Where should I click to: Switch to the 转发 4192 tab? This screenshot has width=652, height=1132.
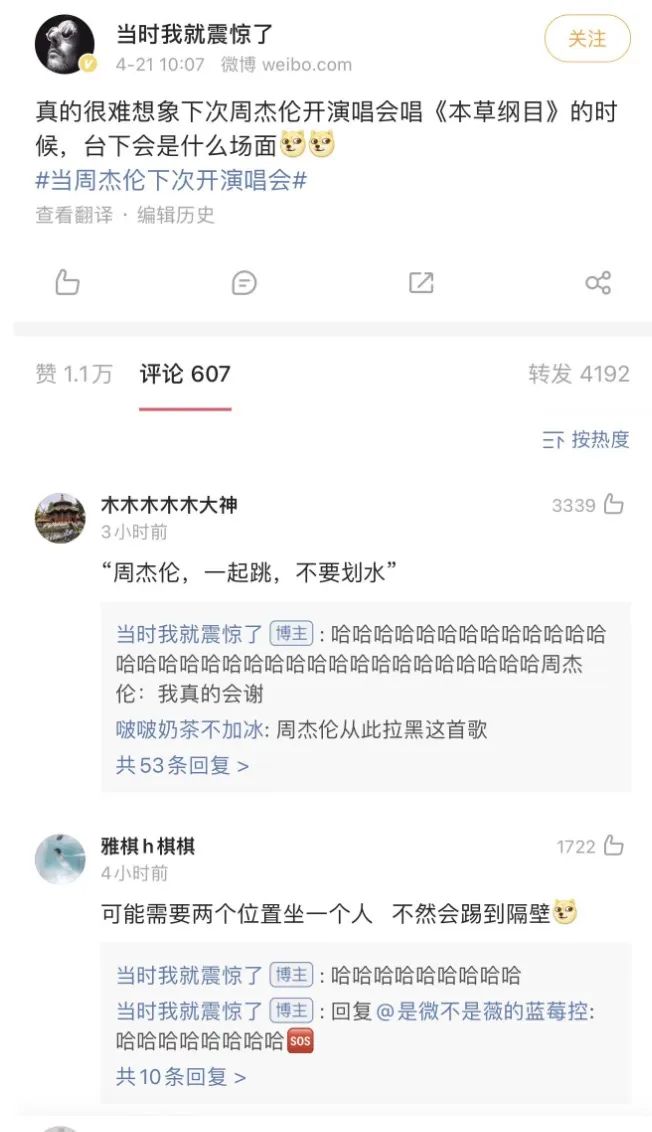pyautogui.click(x=579, y=374)
